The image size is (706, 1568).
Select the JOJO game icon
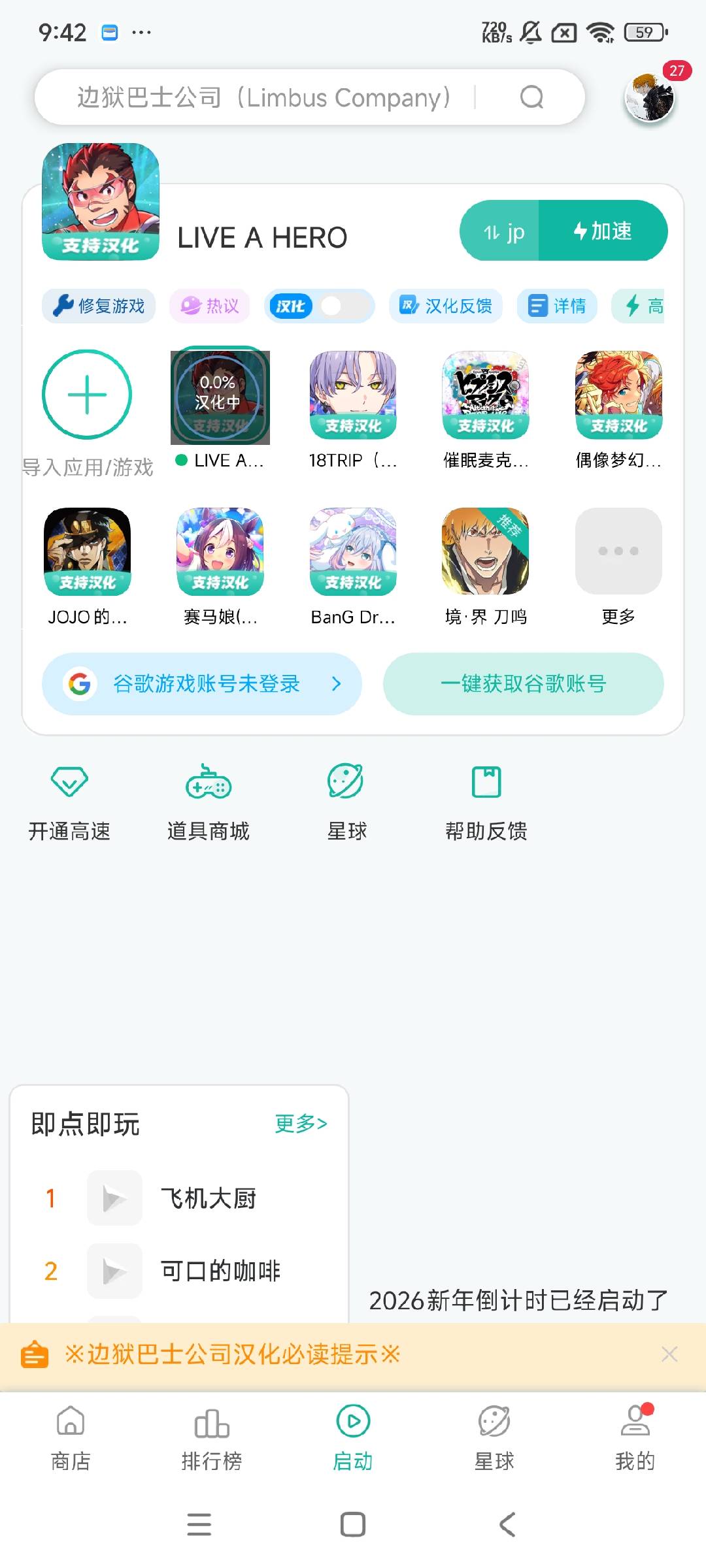point(87,552)
